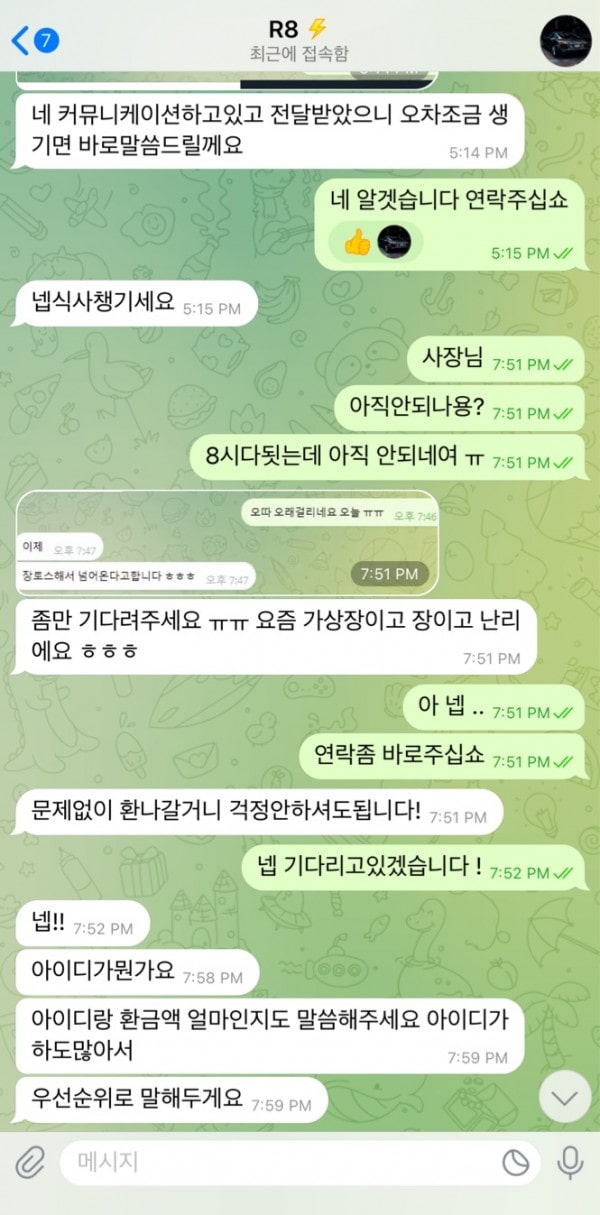Tap the attach file paperclip
The width and height of the screenshot is (600, 1215).
pos(31,1162)
